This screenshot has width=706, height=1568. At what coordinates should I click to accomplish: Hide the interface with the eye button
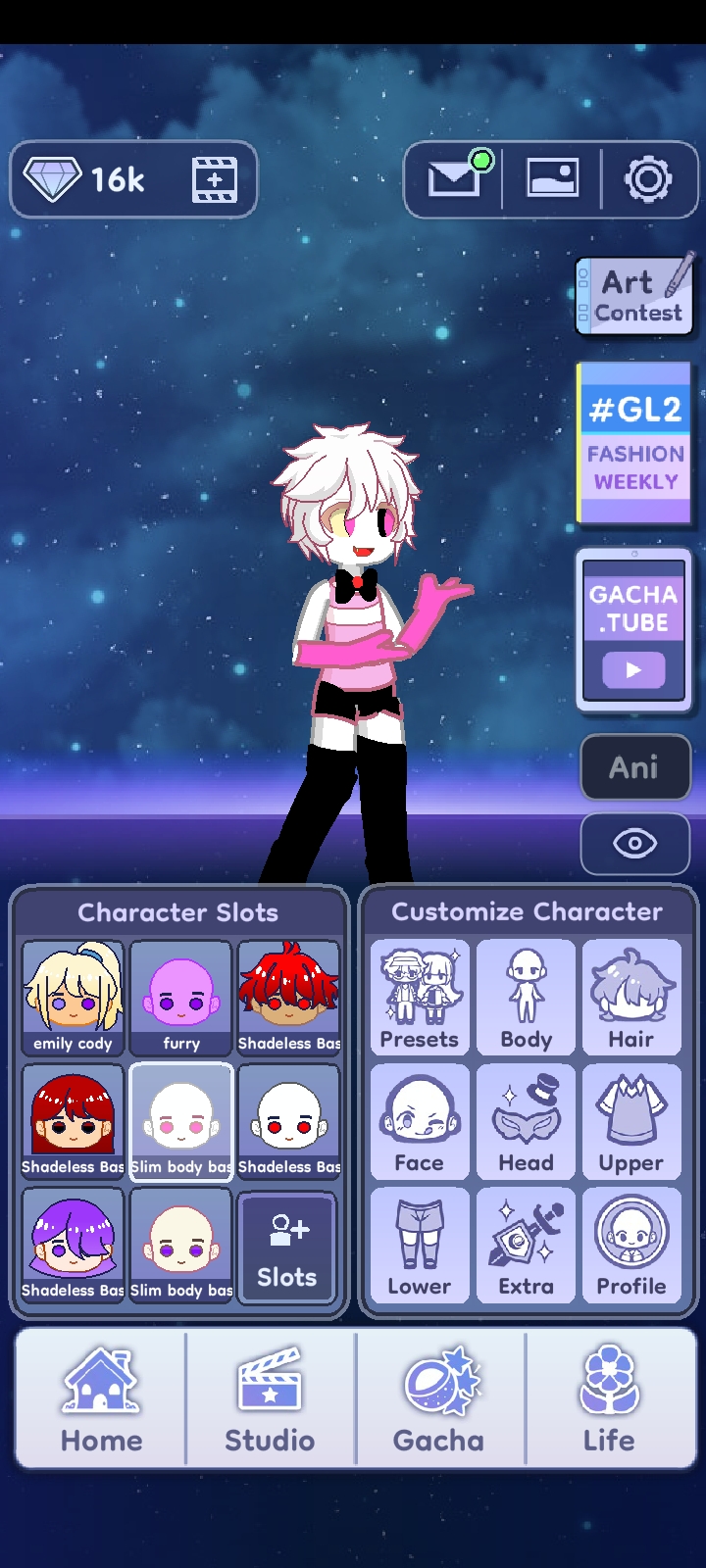click(634, 844)
